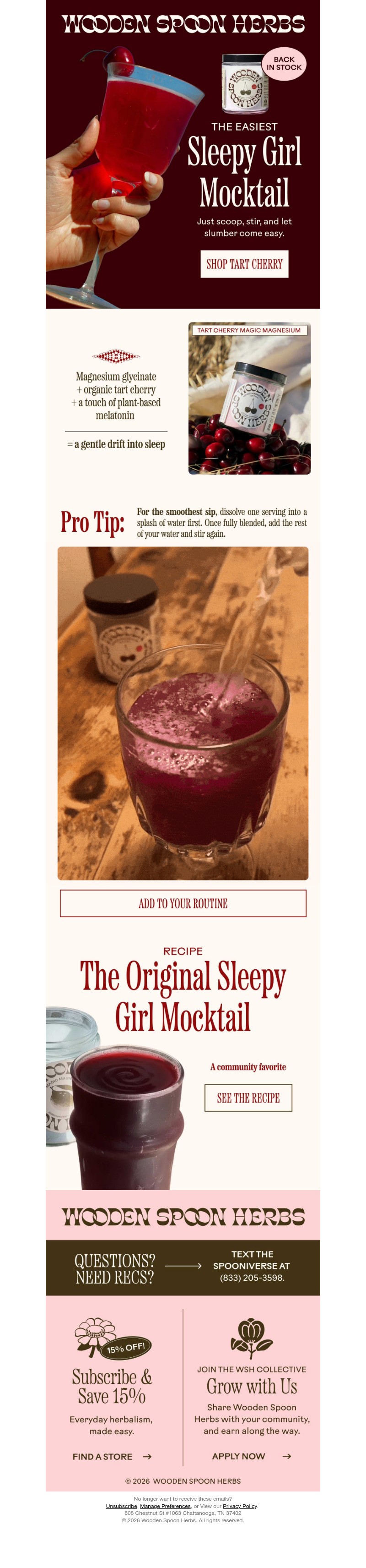Tap the Shop Tart Cherry button
366x1568 pixels.
[x=244, y=263]
